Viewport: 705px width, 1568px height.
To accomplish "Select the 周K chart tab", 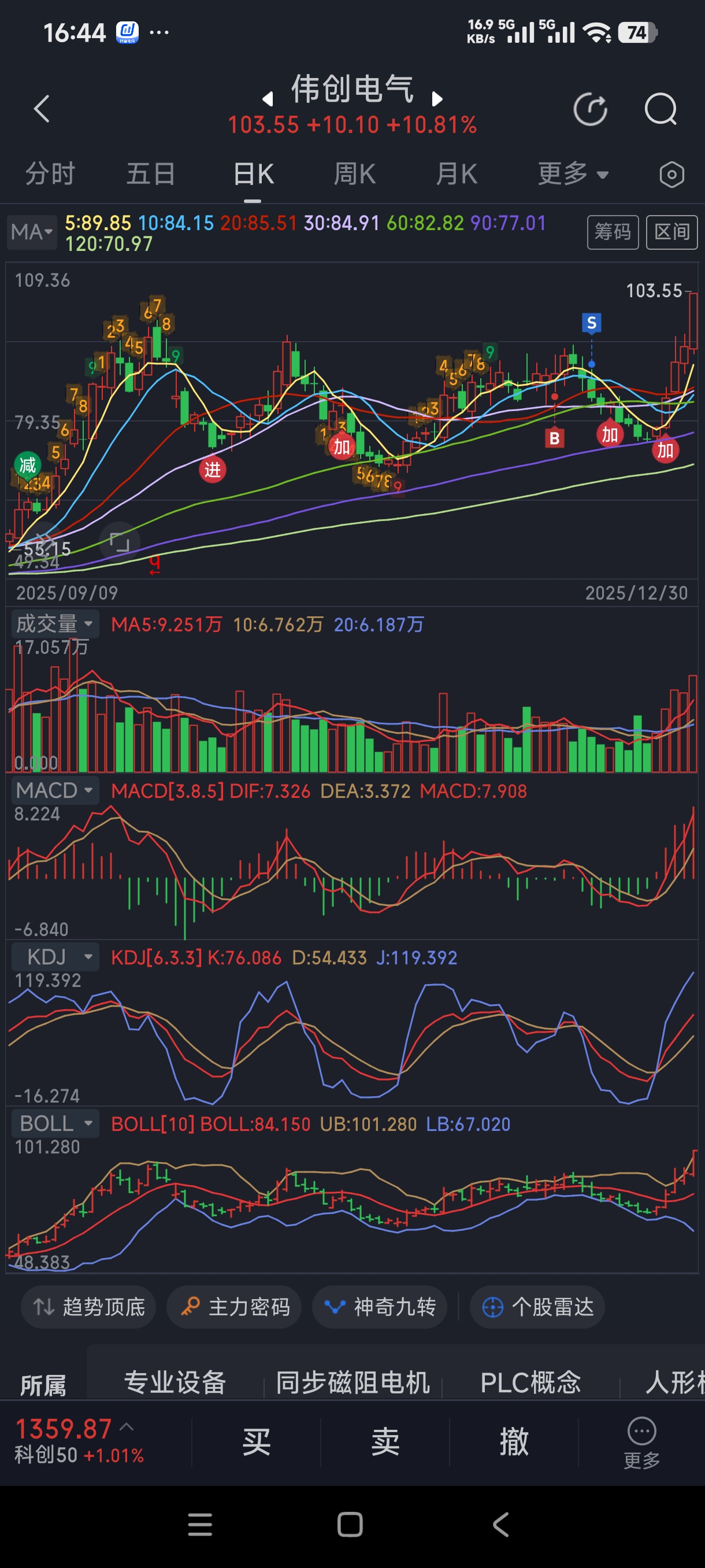I will tap(355, 175).
